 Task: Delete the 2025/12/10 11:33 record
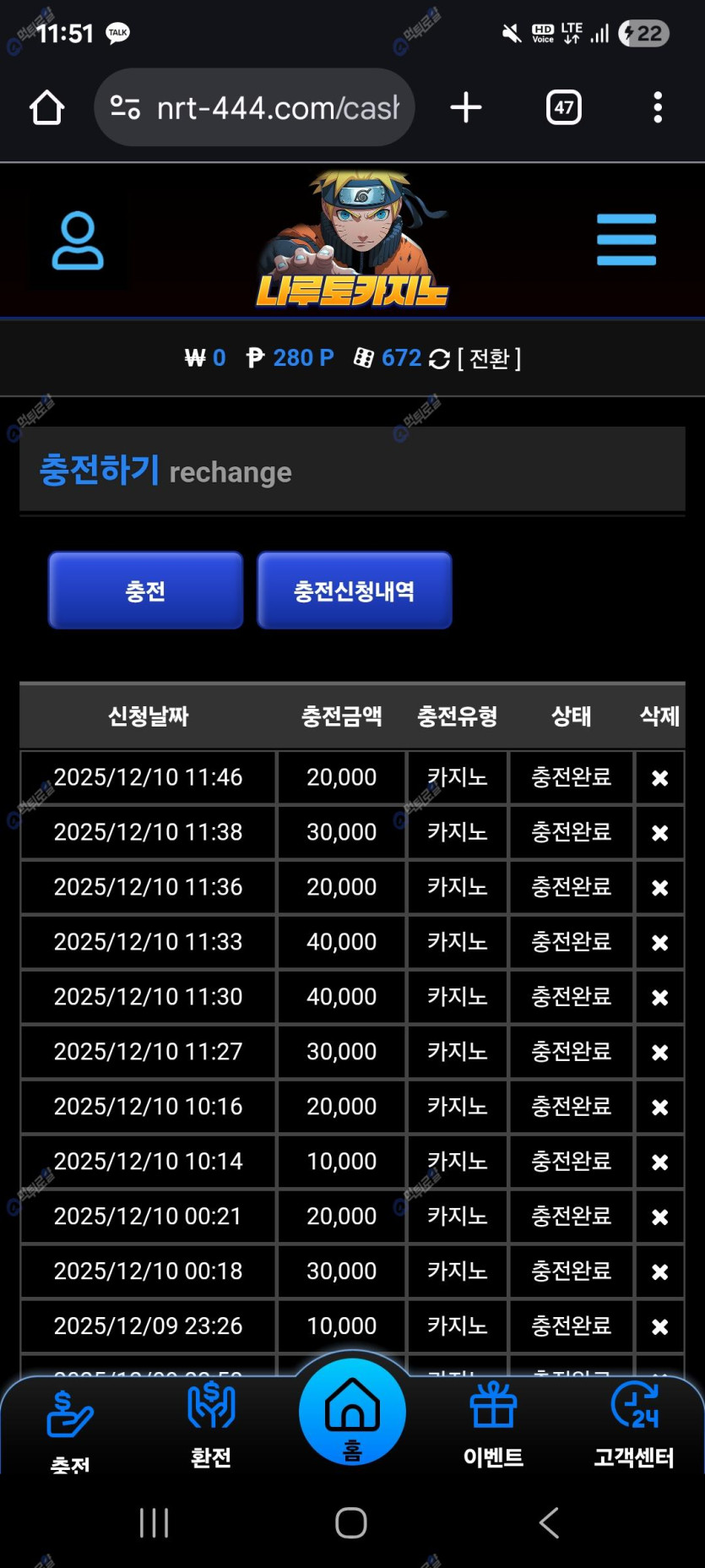[659, 943]
